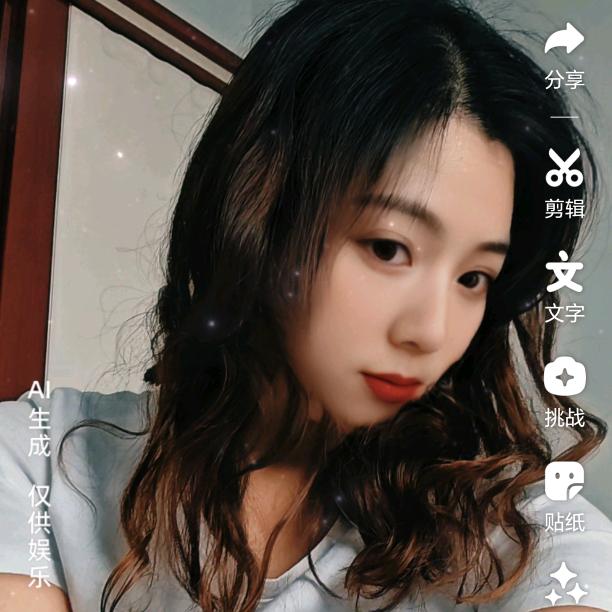Add text with the 文字 tool
Viewport: 612px width, 612px height.
564,272
